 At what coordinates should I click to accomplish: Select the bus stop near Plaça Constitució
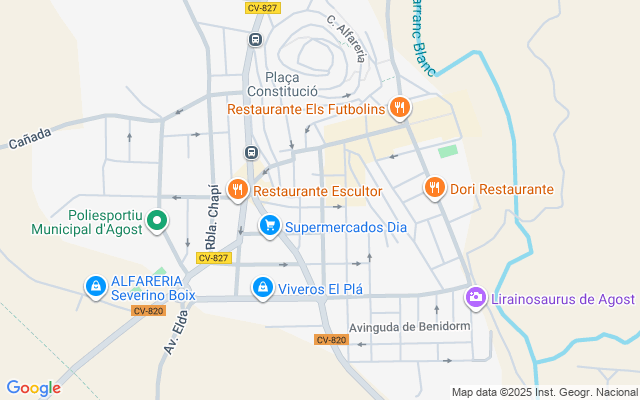click(x=255, y=40)
